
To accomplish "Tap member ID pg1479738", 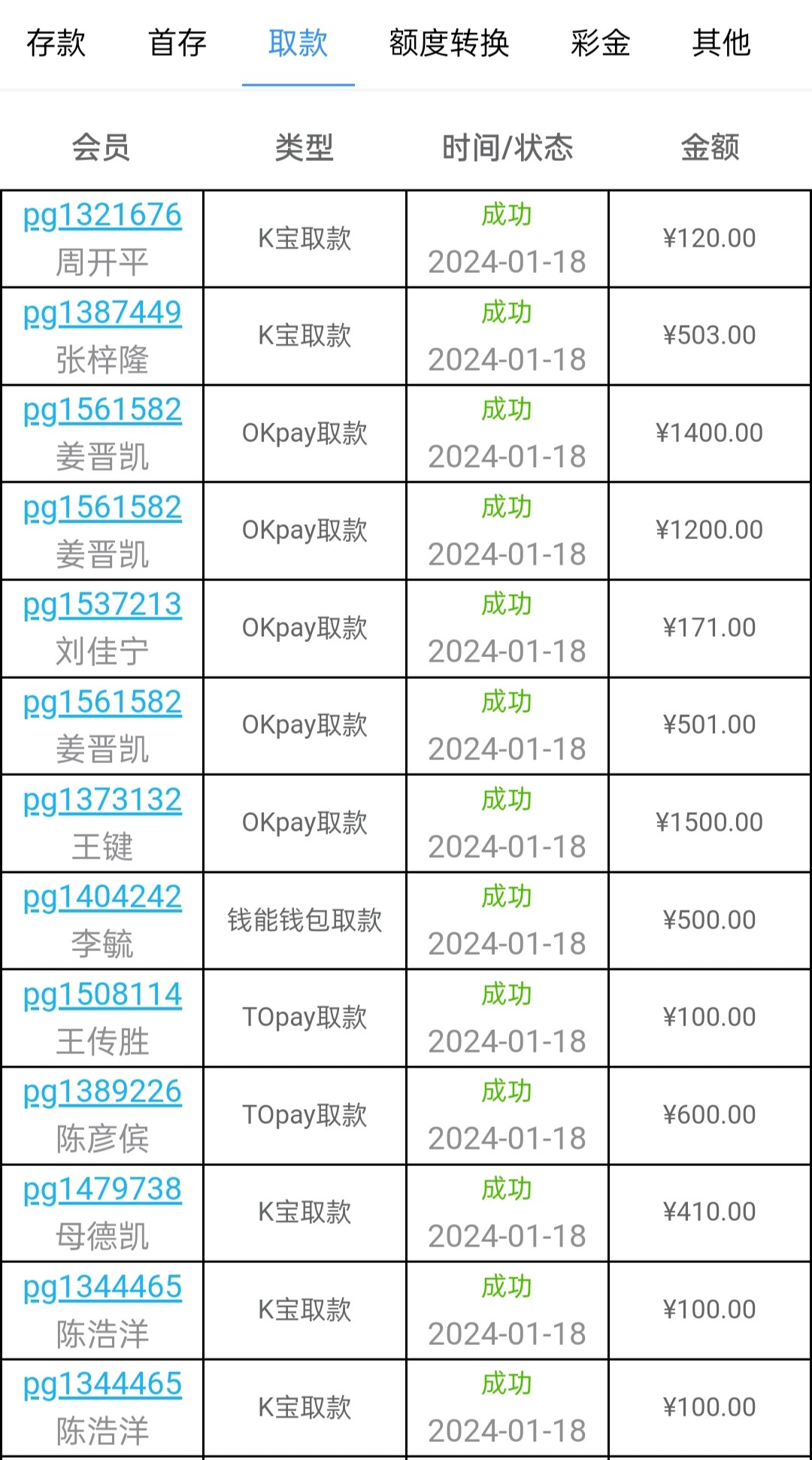I will tap(102, 1190).
